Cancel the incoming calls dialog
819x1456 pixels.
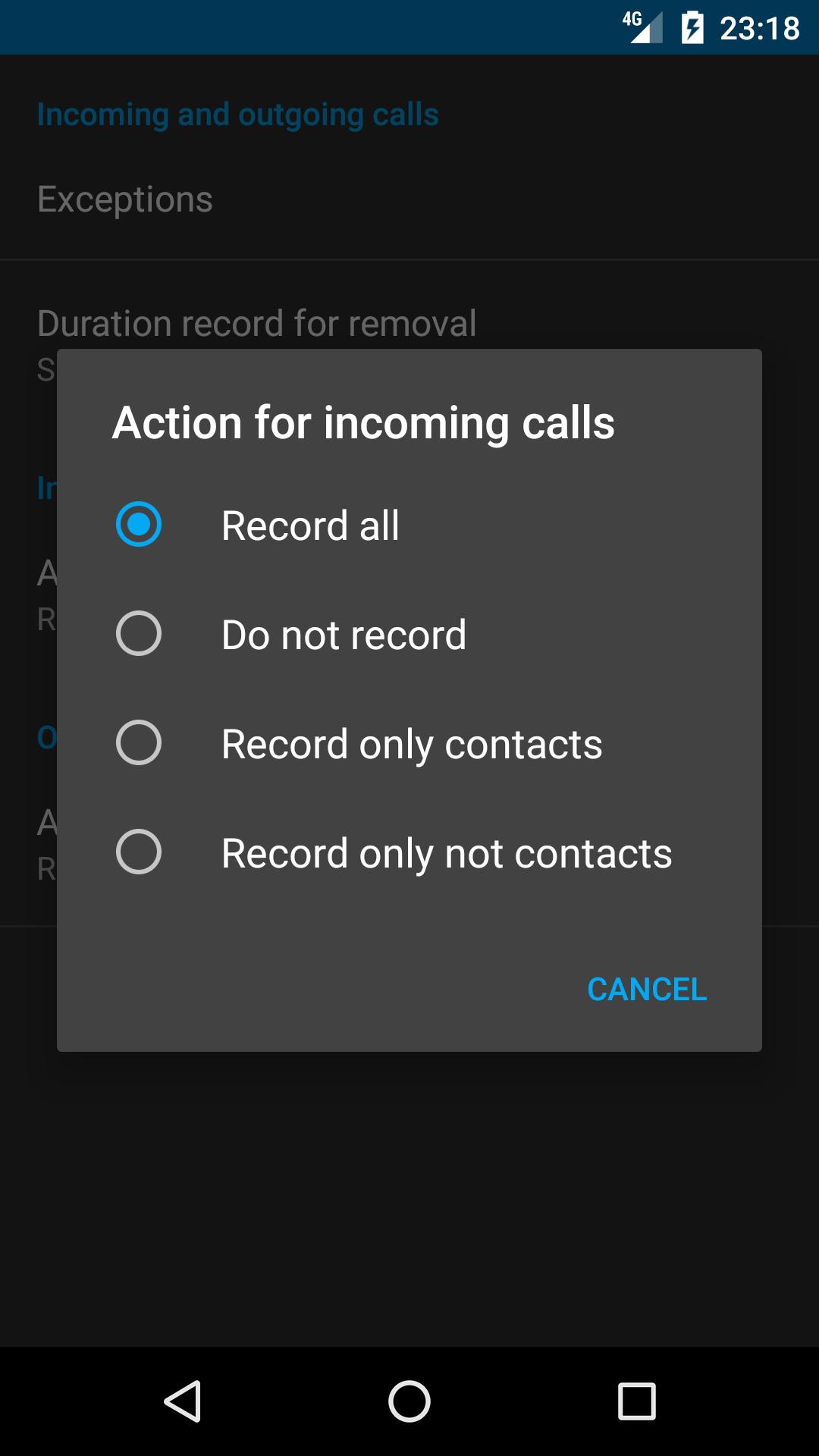click(x=646, y=990)
